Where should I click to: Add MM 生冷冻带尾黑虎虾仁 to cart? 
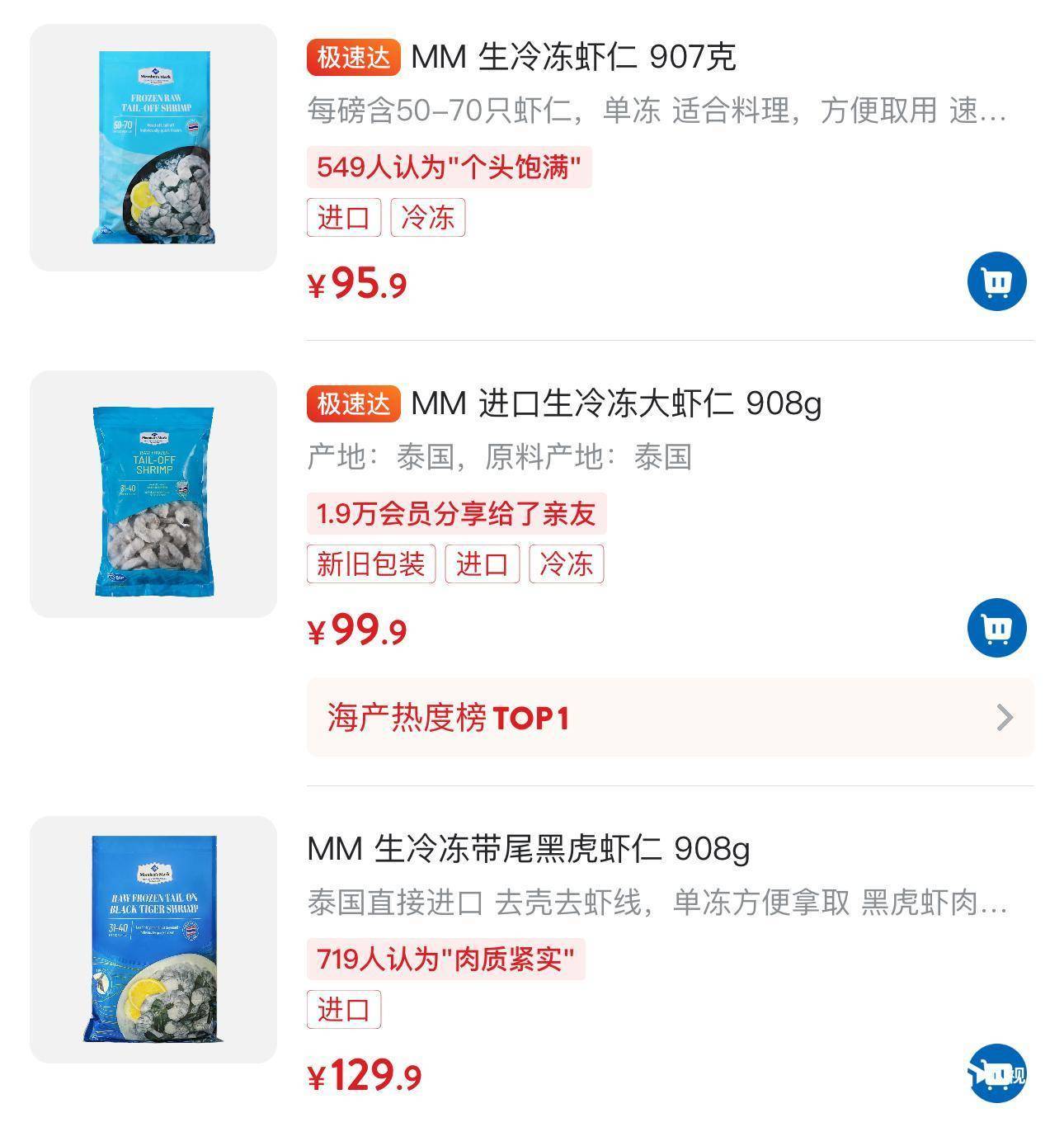click(x=997, y=1073)
